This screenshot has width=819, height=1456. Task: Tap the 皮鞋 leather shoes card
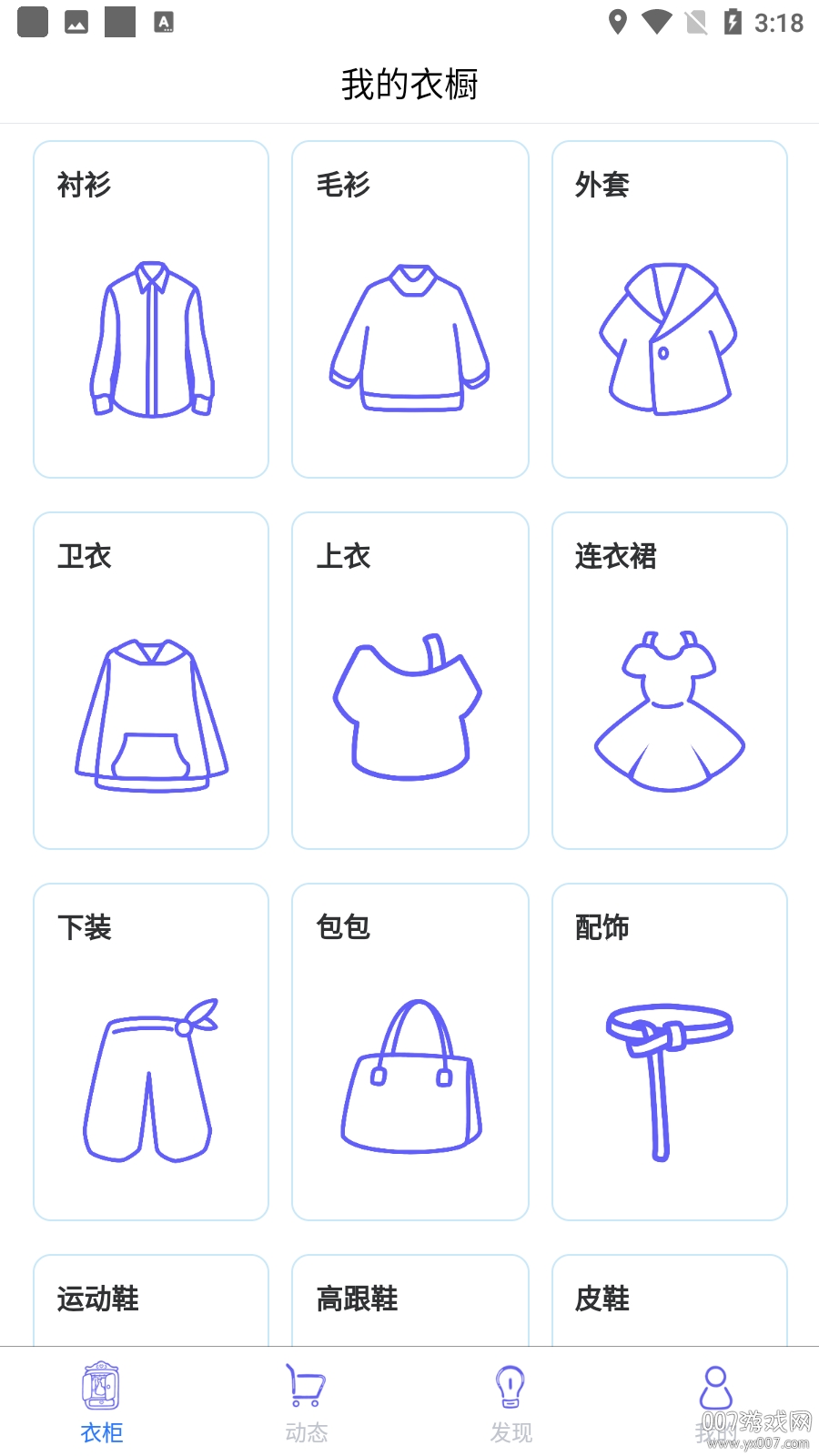(x=669, y=1301)
